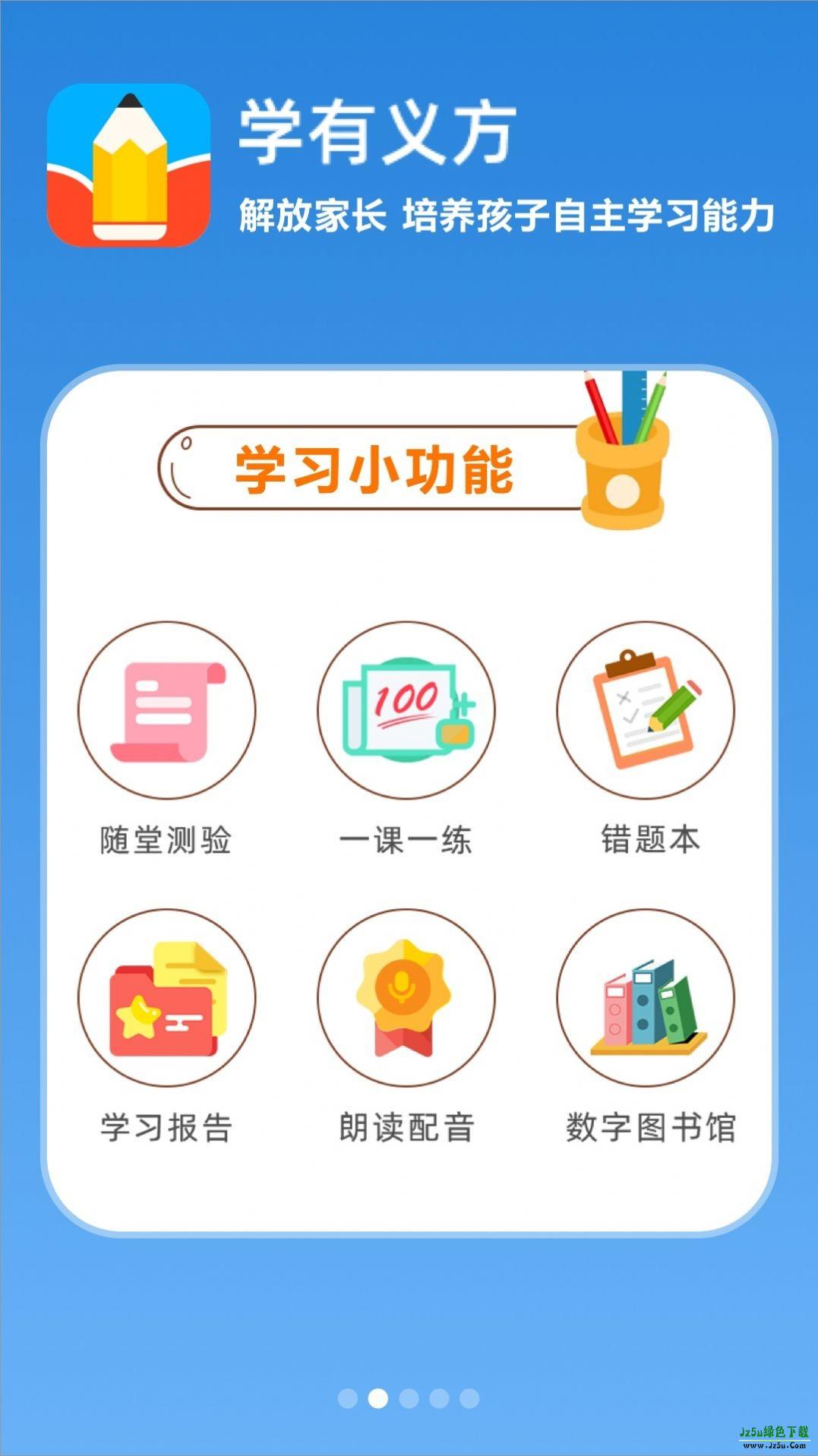Click the 随堂测验 label text
The height and width of the screenshot is (1456, 818).
coord(169,839)
